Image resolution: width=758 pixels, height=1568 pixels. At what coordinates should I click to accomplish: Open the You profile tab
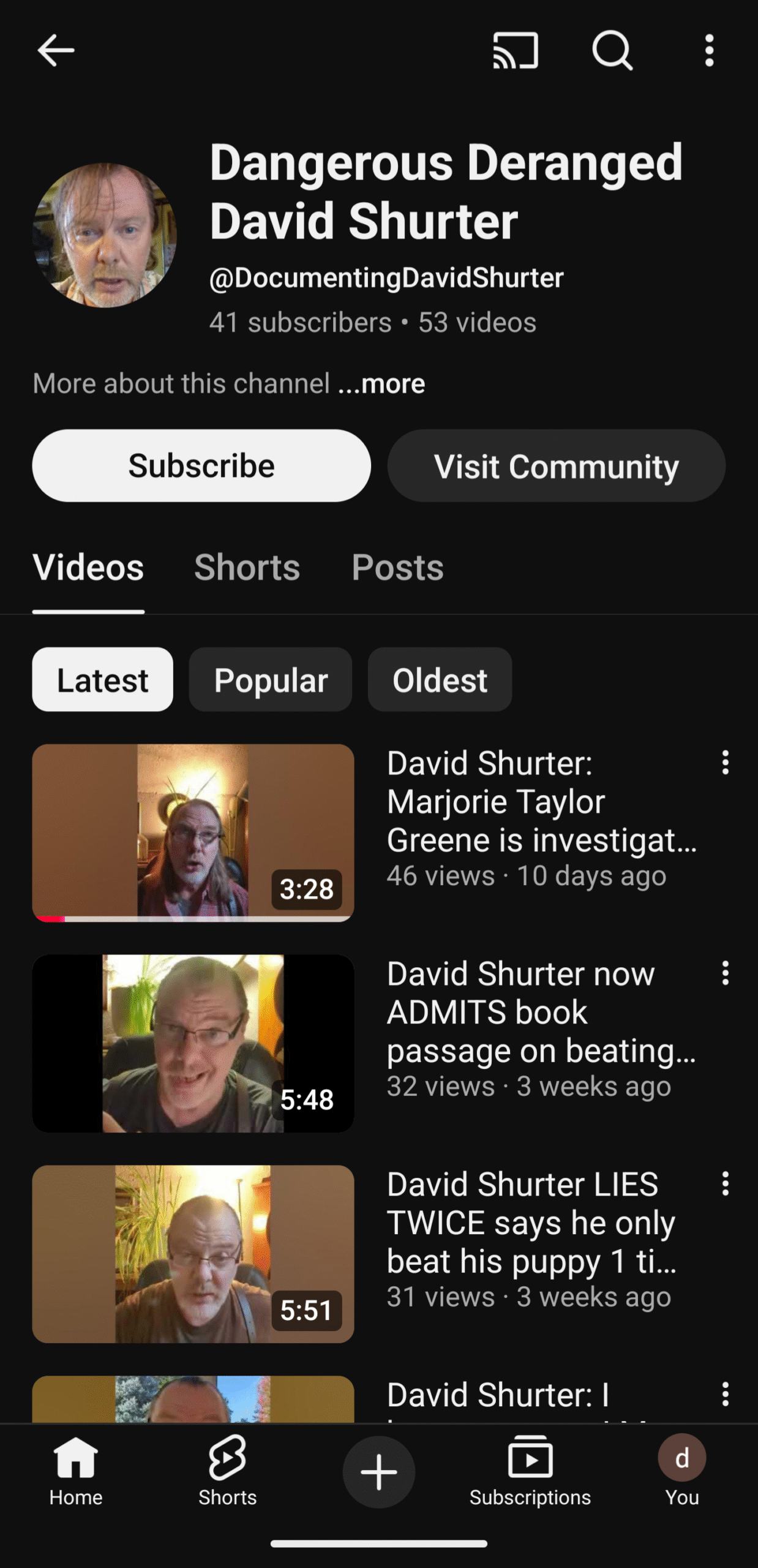tap(682, 1471)
